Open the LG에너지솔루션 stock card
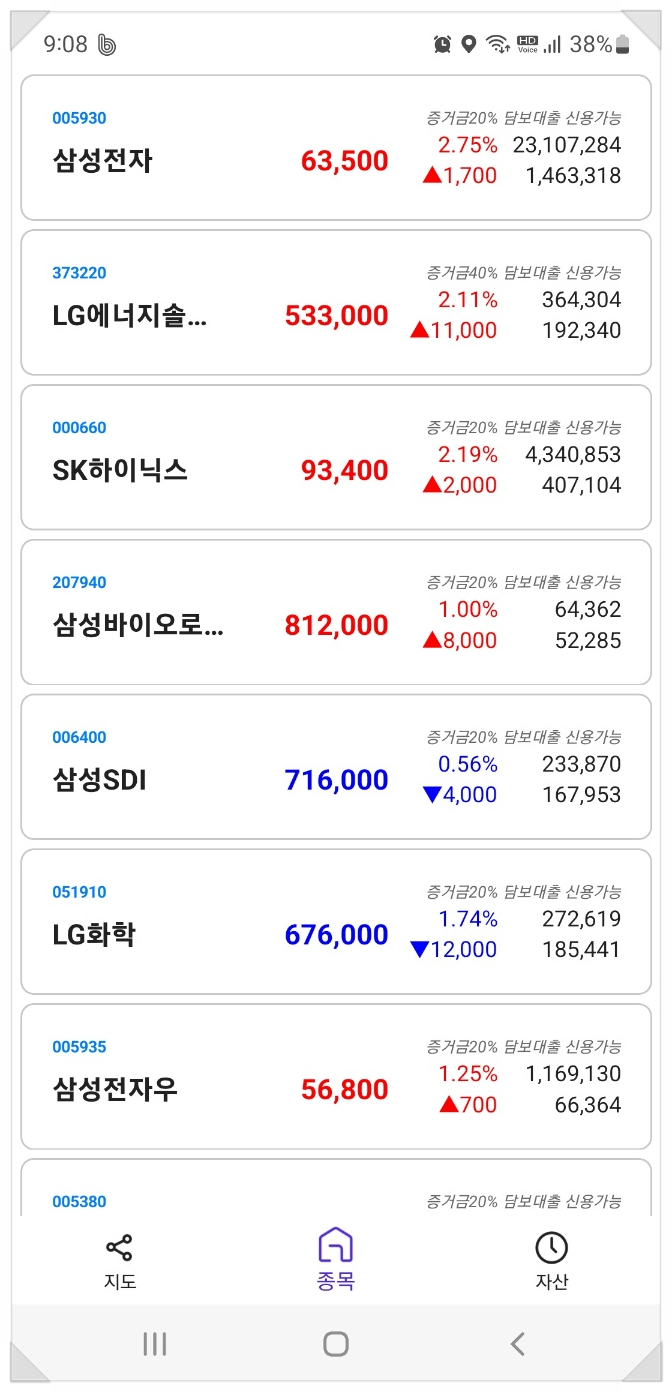Screen dimensions: 672x1392 click(336, 303)
